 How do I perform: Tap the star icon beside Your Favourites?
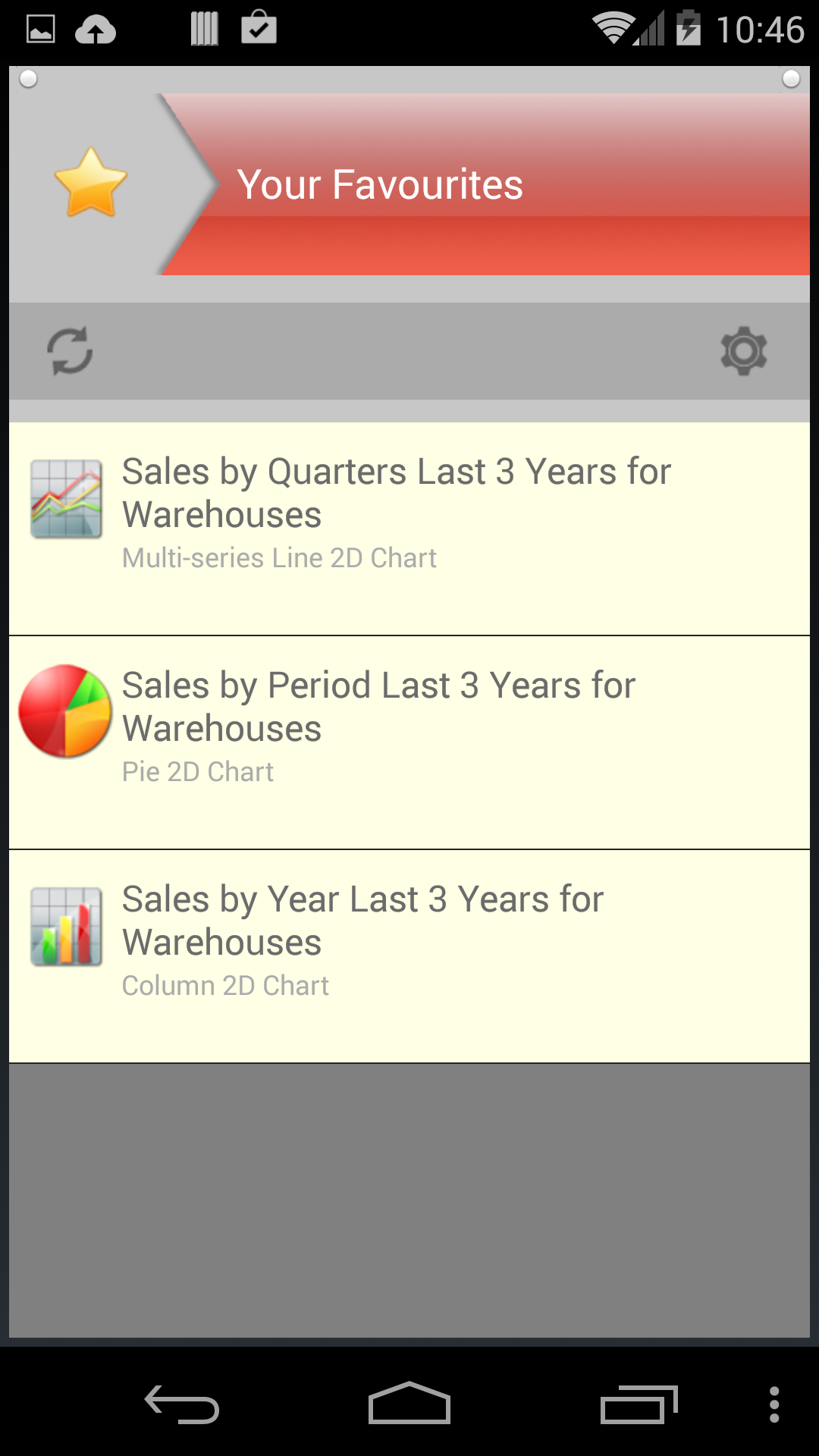click(x=91, y=183)
